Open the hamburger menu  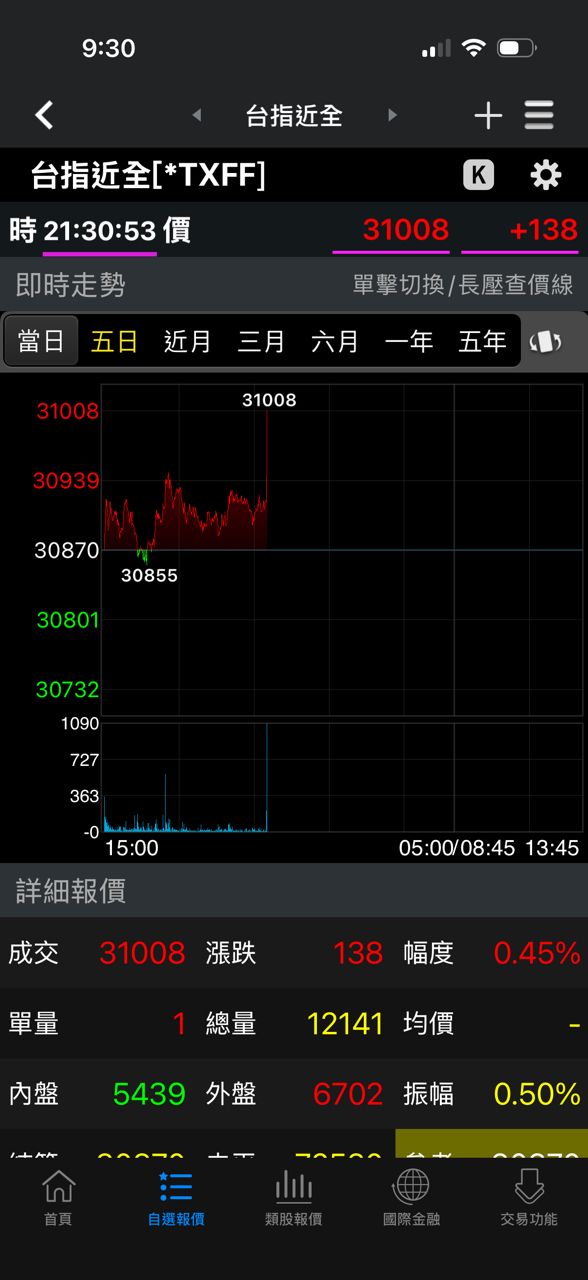coord(539,116)
